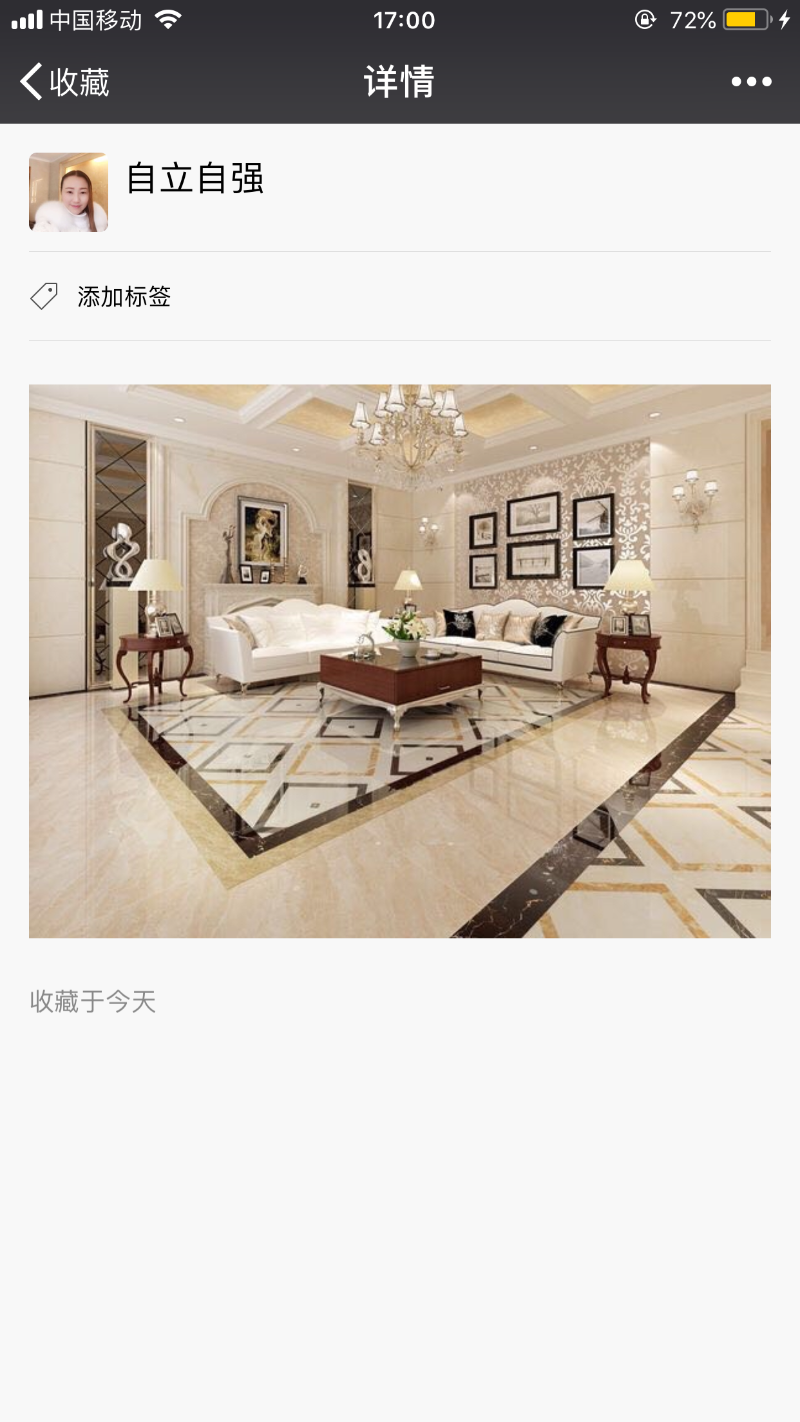The image size is (800, 1422).
Task: Open the three-dot overflow menu
Action: [x=751, y=82]
